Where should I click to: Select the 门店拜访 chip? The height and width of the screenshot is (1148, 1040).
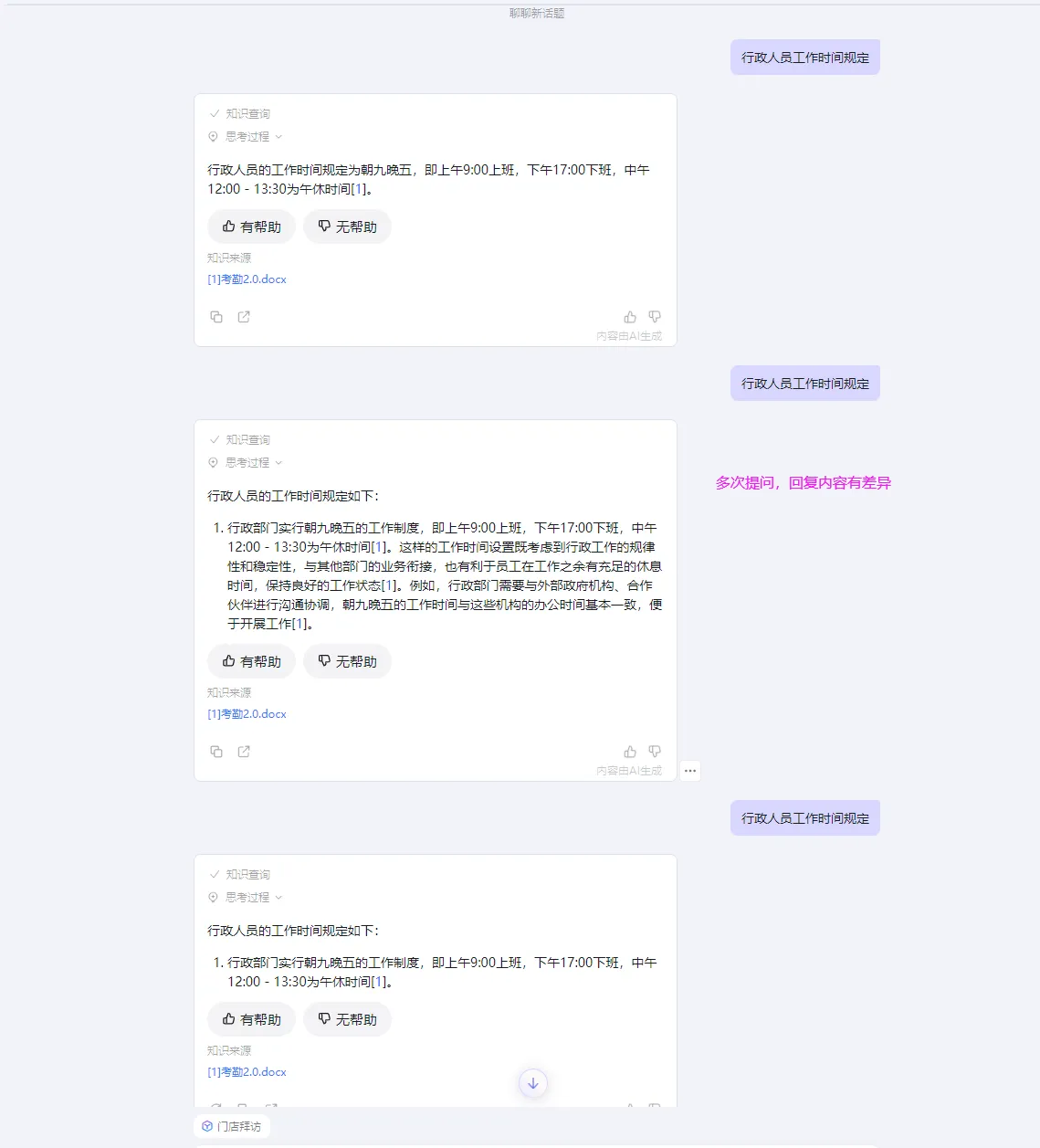[232, 1127]
